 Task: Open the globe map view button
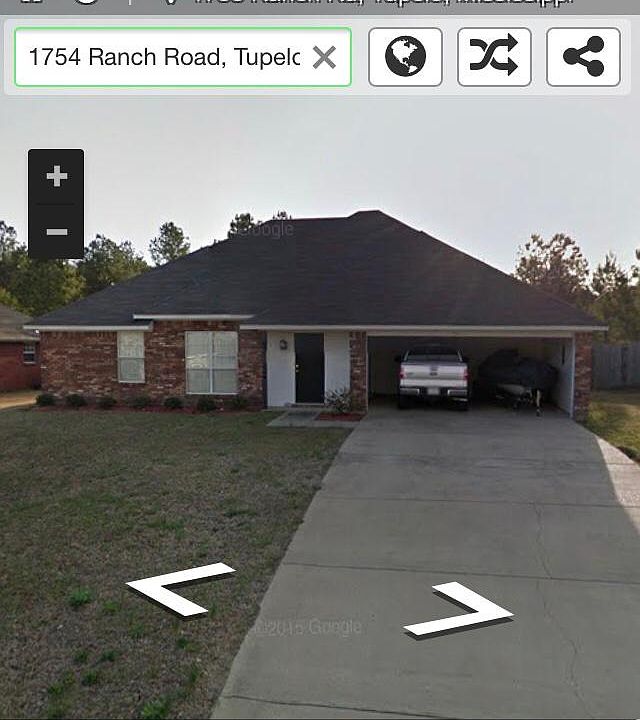pos(405,57)
